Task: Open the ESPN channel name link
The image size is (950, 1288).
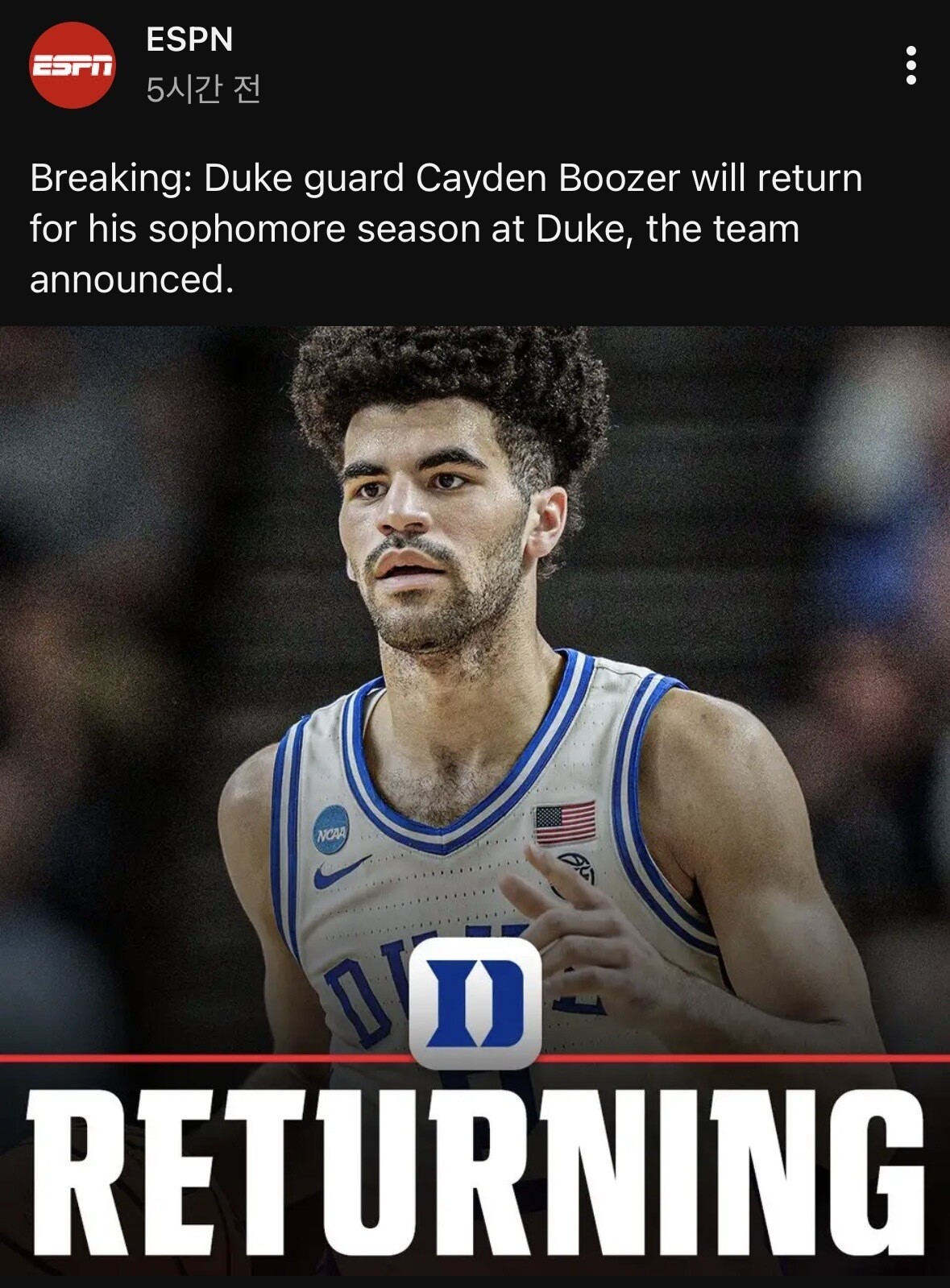Action: pyautogui.click(x=189, y=39)
